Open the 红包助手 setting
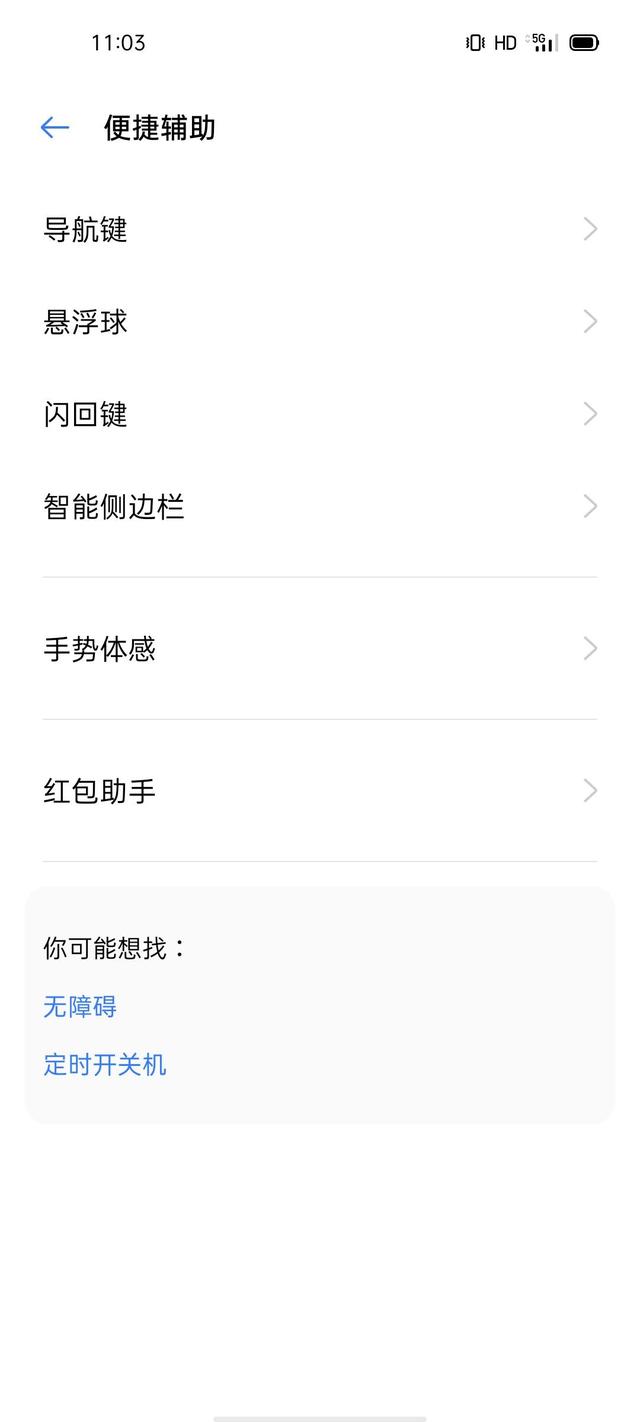Viewport: 640px width, 1422px height. [320, 791]
